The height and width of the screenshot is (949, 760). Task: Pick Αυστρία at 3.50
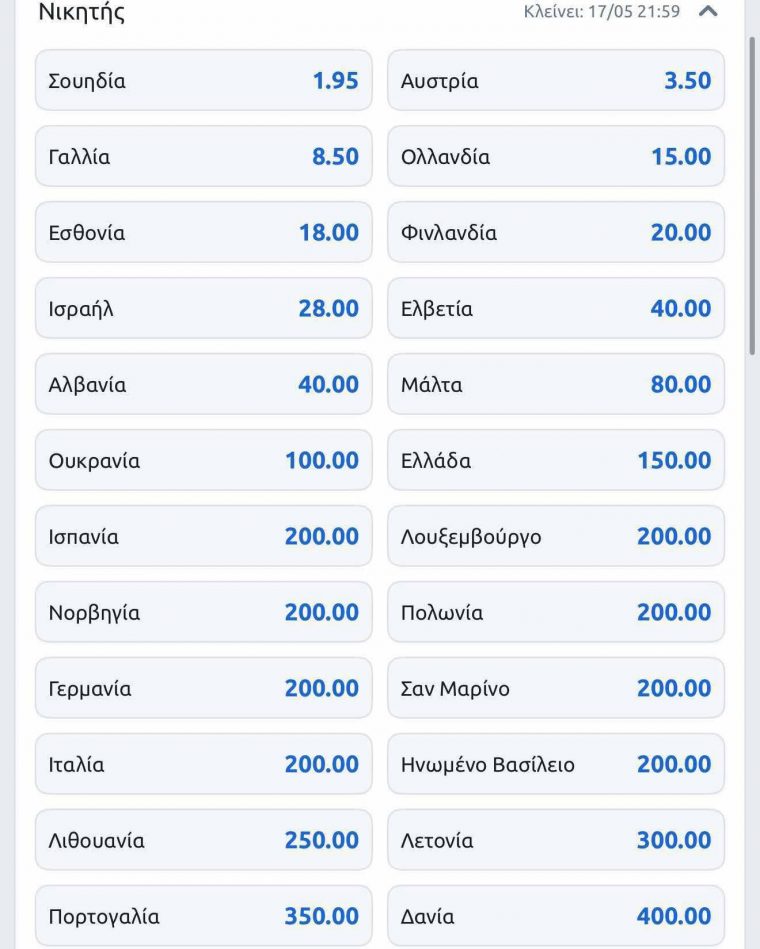click(556, 81)
